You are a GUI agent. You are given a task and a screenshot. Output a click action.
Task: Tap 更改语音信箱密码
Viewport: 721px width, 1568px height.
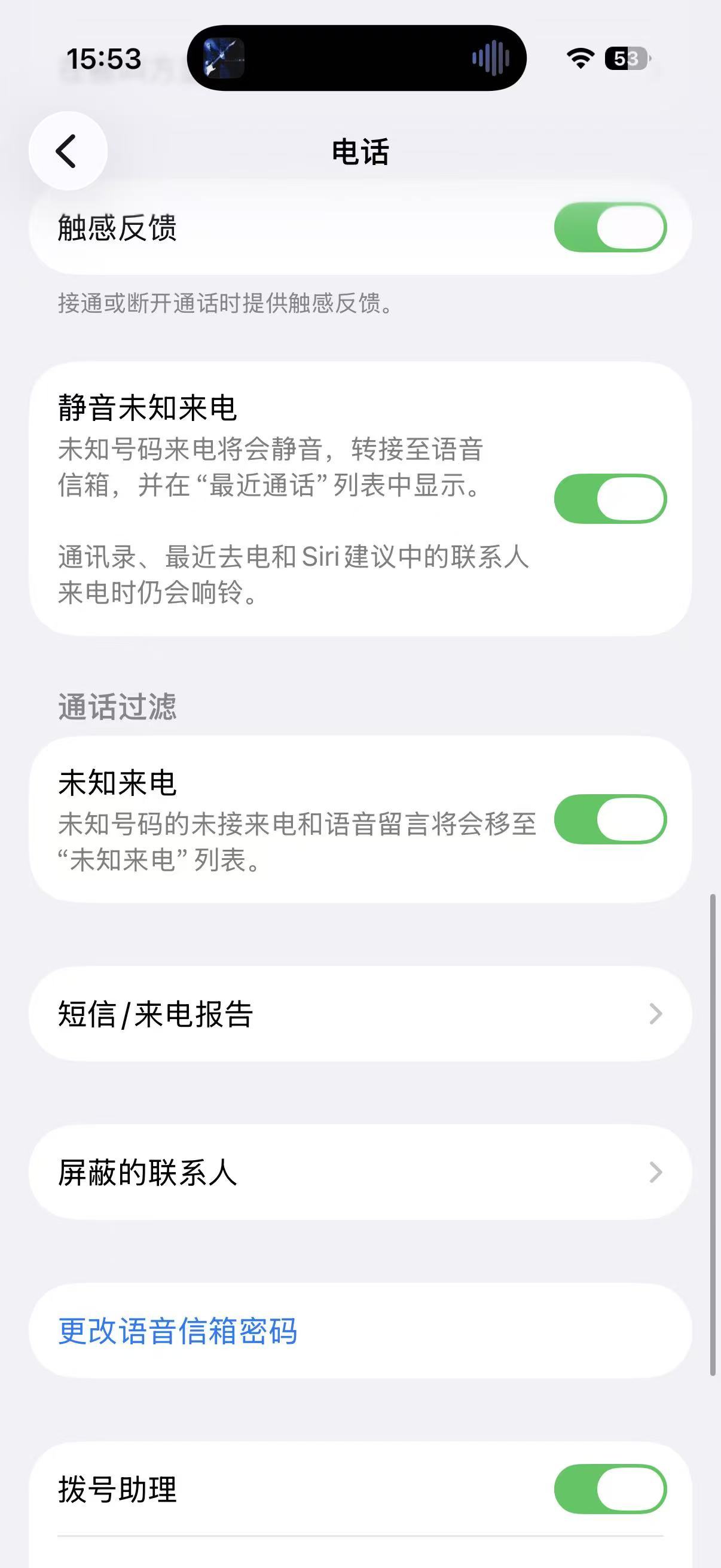(178, 1331)
